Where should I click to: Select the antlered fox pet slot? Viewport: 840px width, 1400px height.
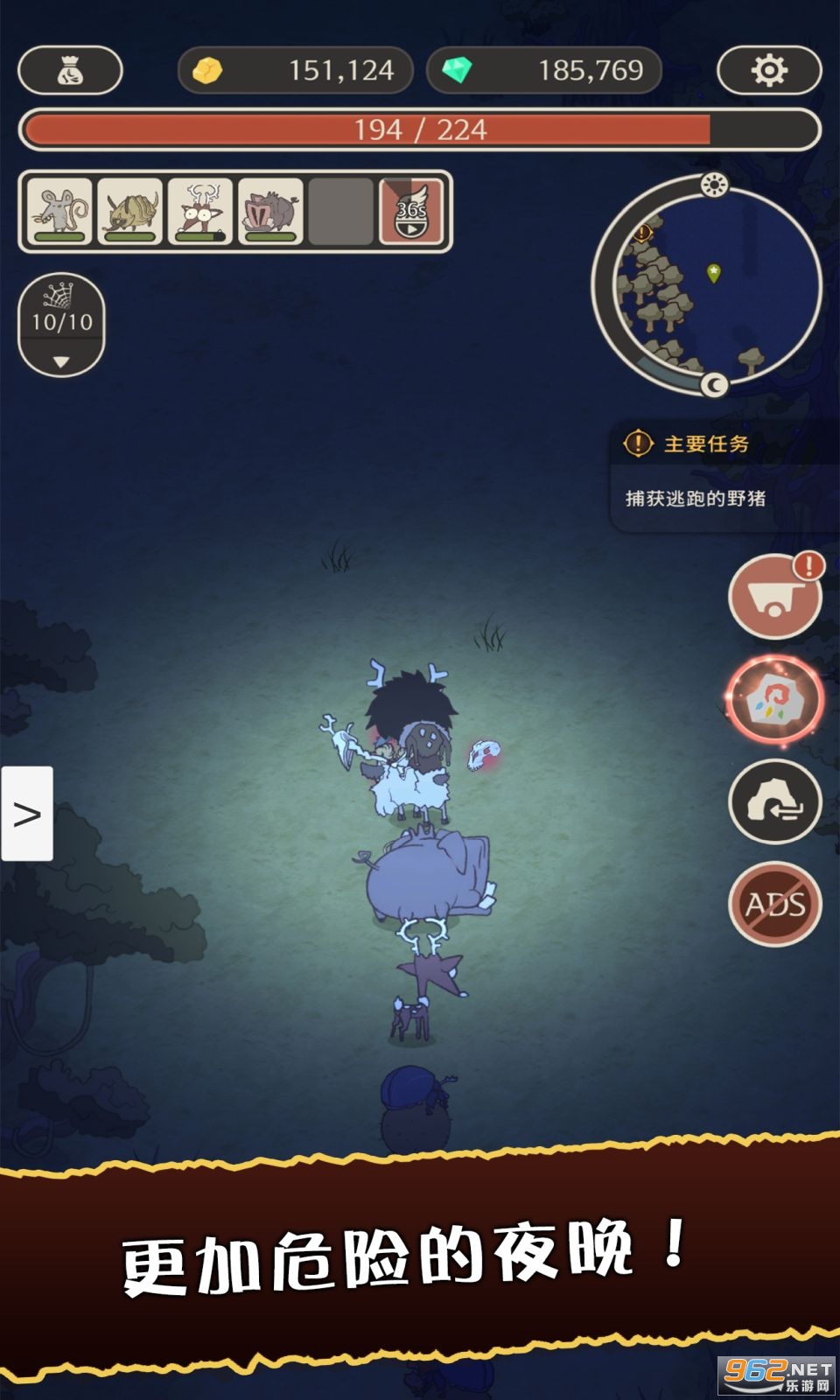click(200, 211)
